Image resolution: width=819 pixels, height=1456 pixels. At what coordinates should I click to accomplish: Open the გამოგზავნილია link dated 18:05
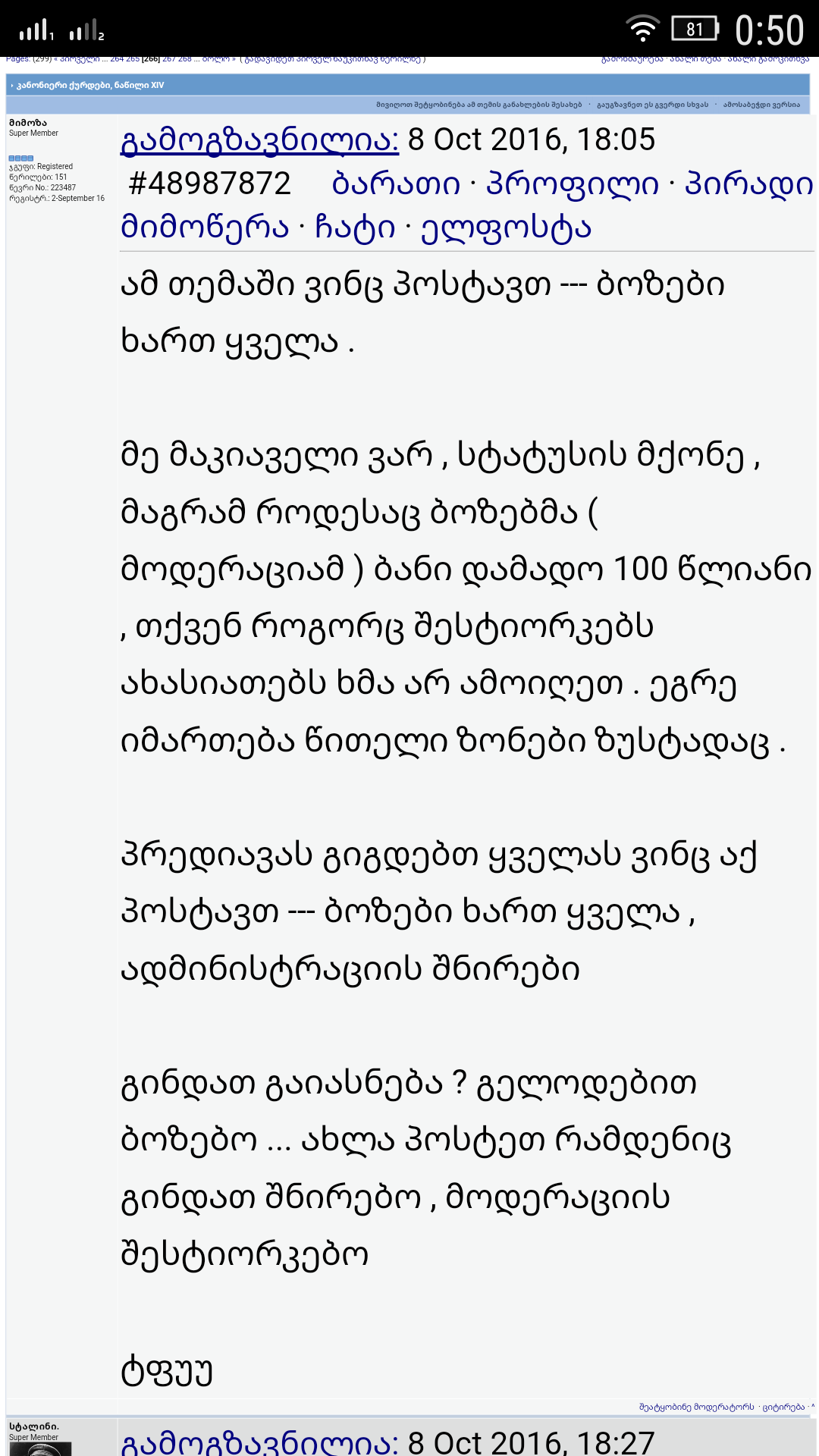(x=259, y=140)
